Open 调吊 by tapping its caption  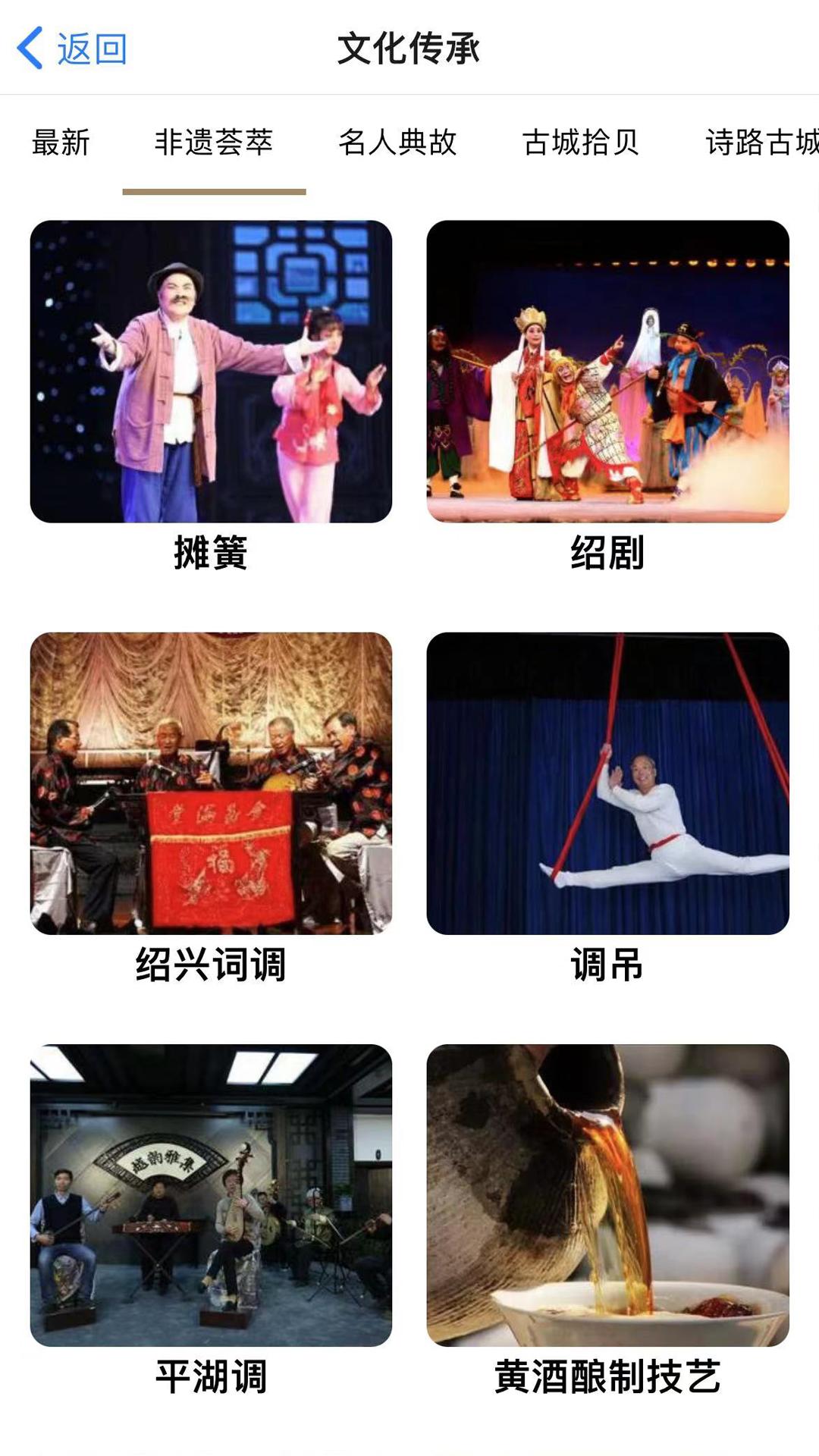(607, 965)
